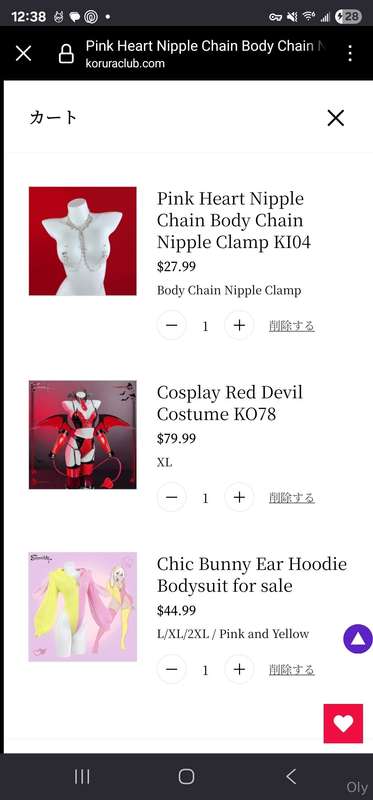Remove Pink Heart Nipple Chain from cart
The image size is (373, 800).
pyautogui.click(x=291, y=326)
